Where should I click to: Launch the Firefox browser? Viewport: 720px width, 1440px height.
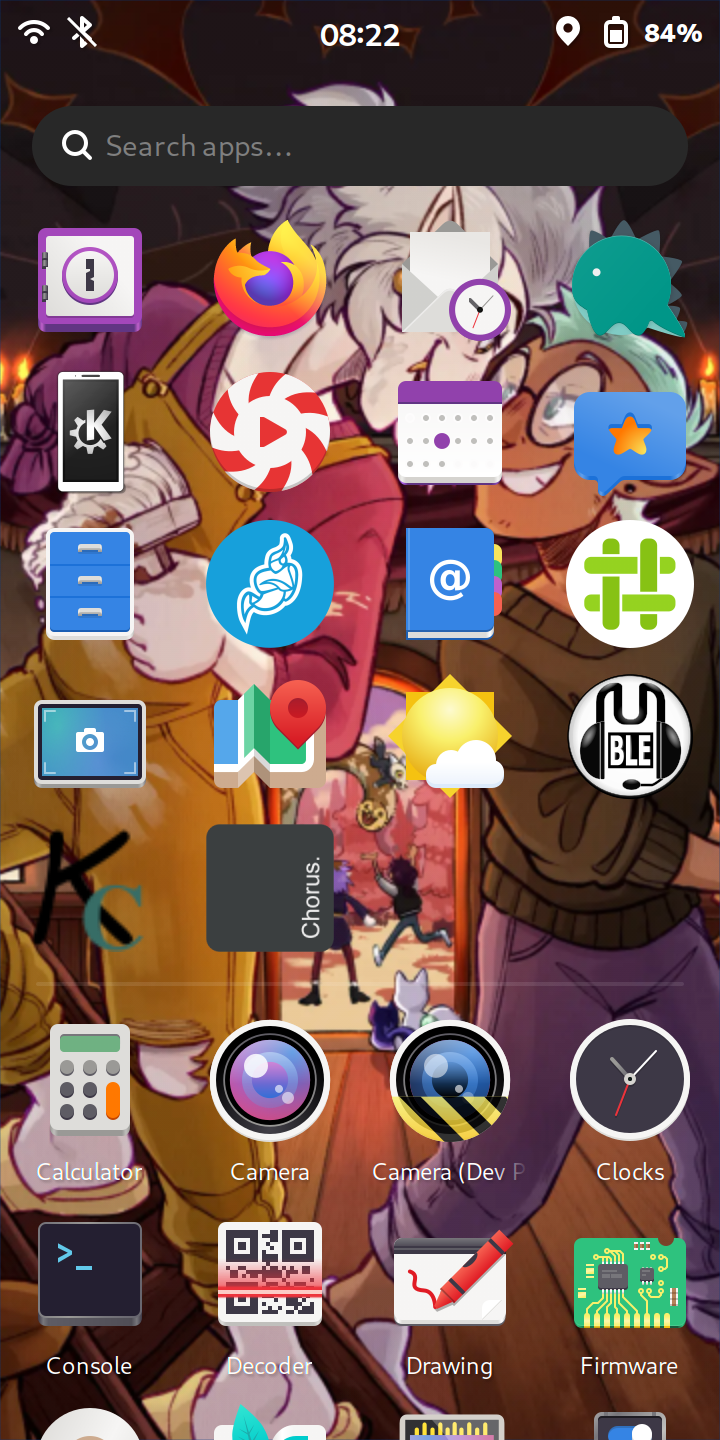click(270, 279)
